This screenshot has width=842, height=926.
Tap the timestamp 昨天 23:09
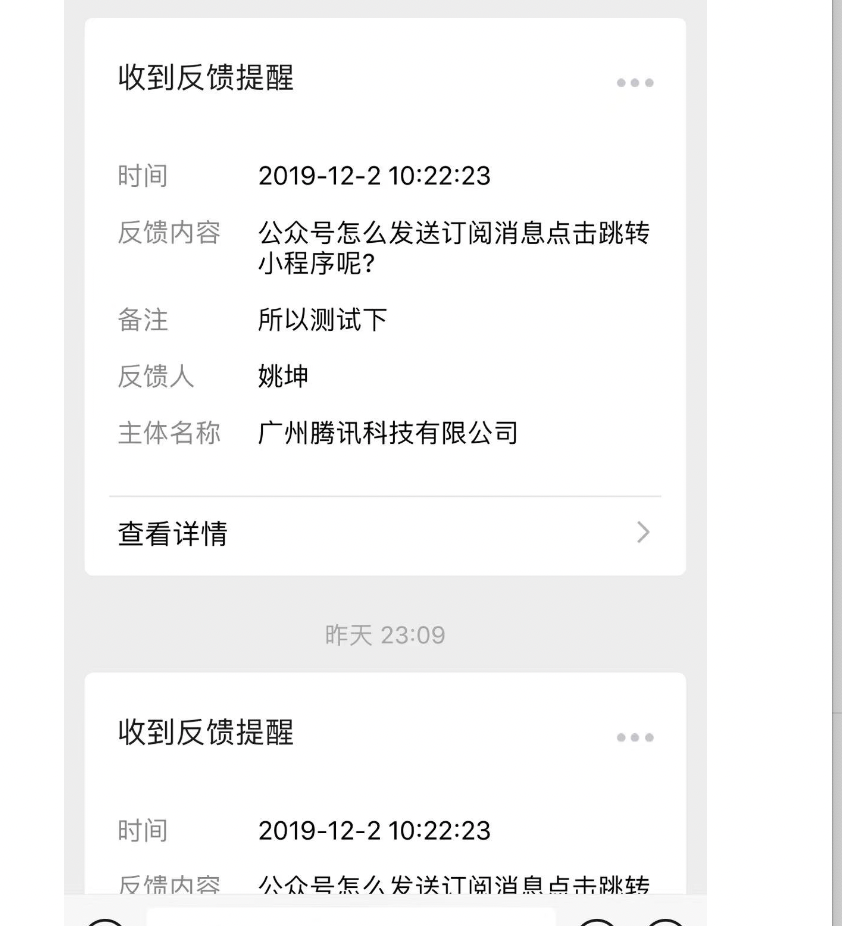click(387, 635)
